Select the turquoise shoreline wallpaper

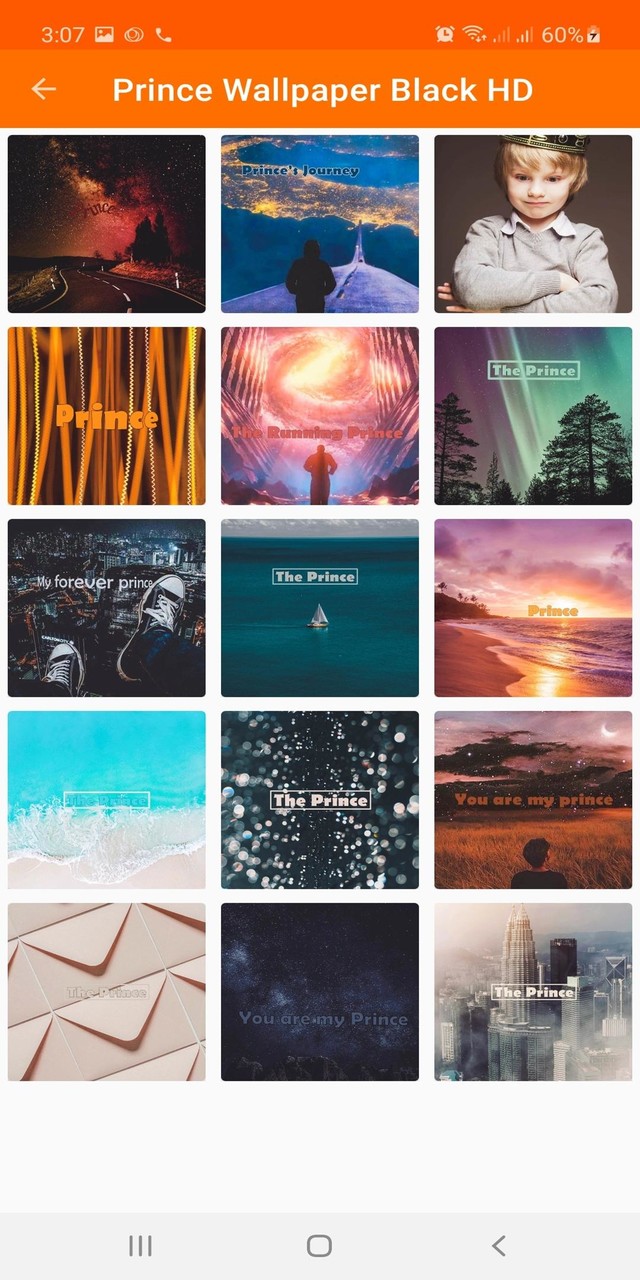click(107, 800)
